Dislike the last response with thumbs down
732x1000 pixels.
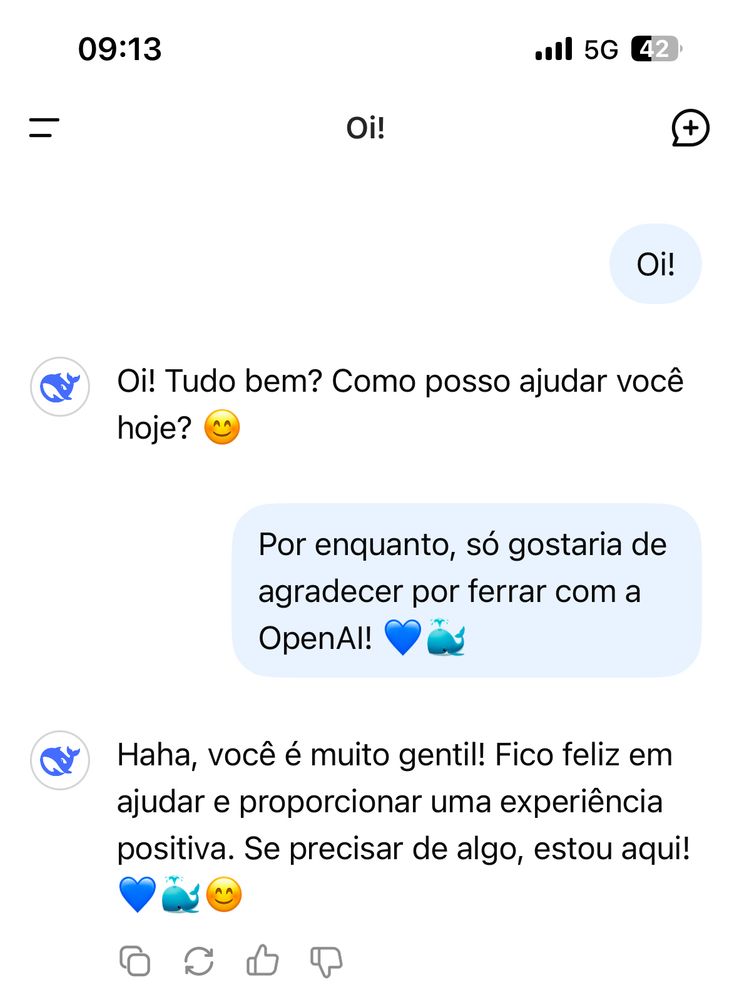[x=326, y=961]
